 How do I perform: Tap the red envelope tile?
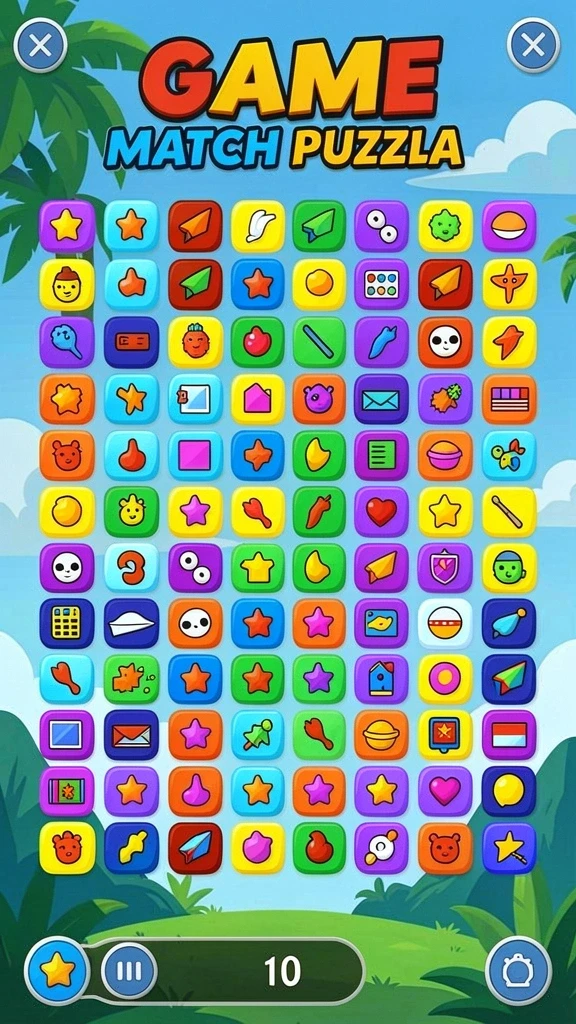(131, 735)
